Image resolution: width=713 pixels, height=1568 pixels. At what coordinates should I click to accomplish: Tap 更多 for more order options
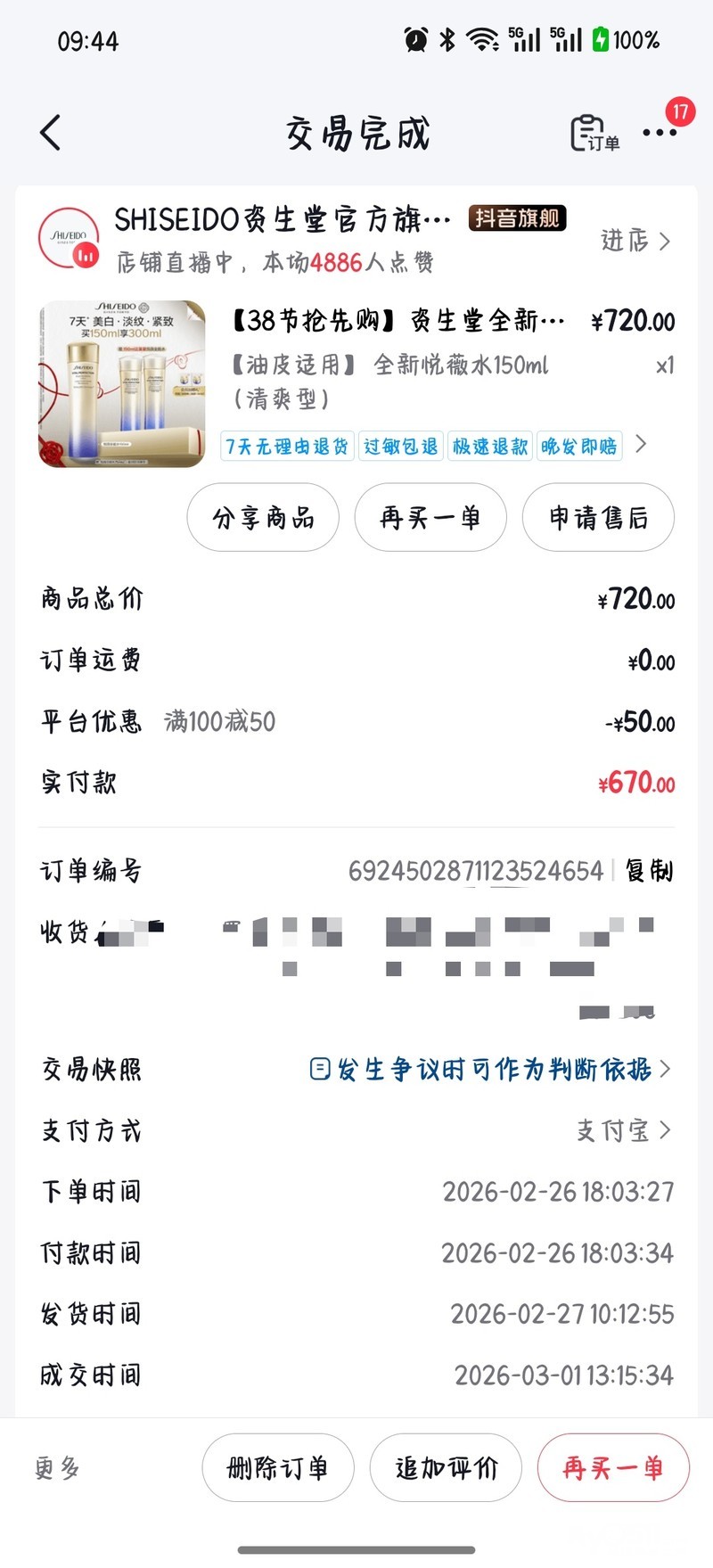(58, 1468)
